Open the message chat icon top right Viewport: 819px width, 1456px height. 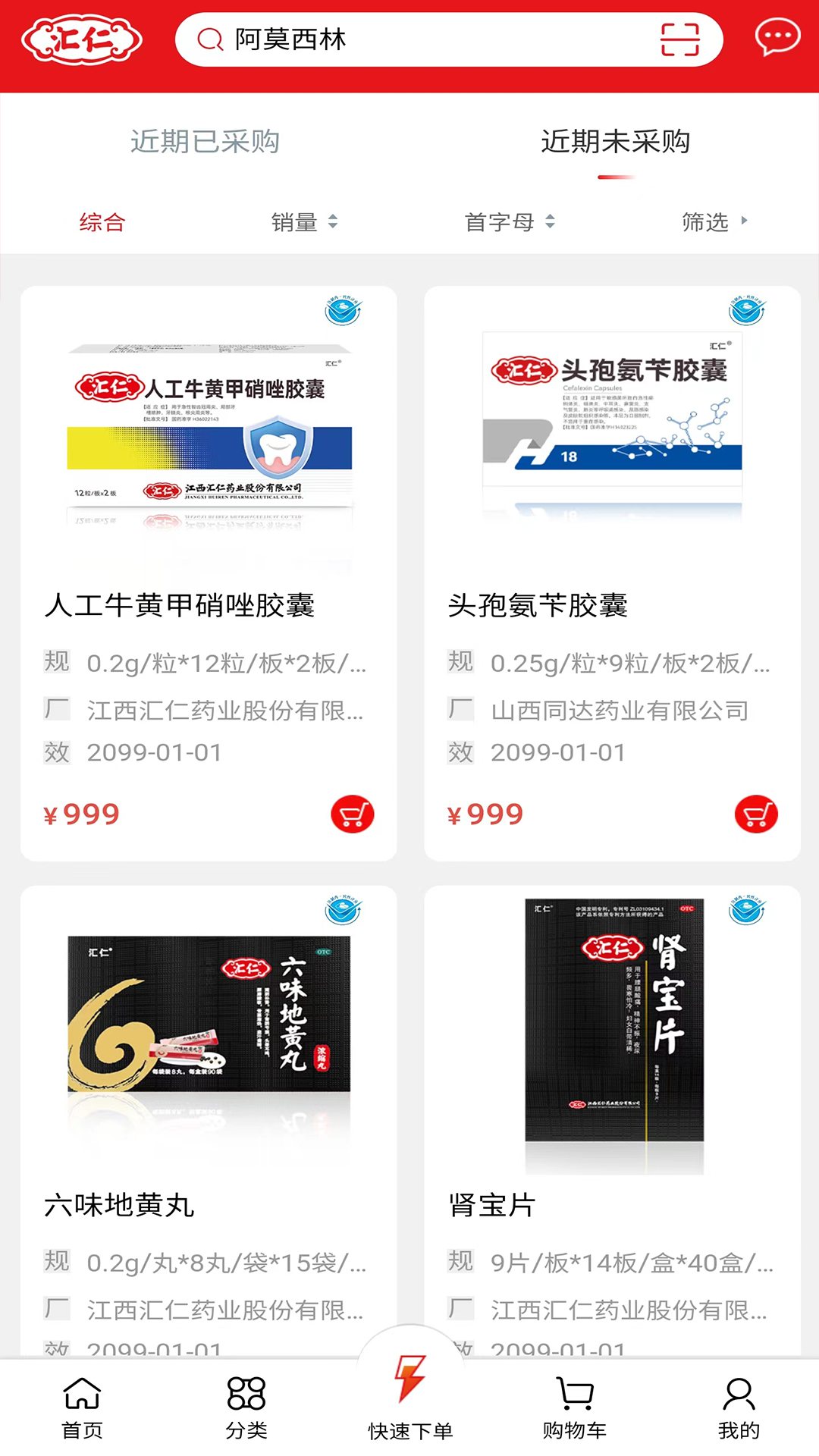click(x=777, y=36)
